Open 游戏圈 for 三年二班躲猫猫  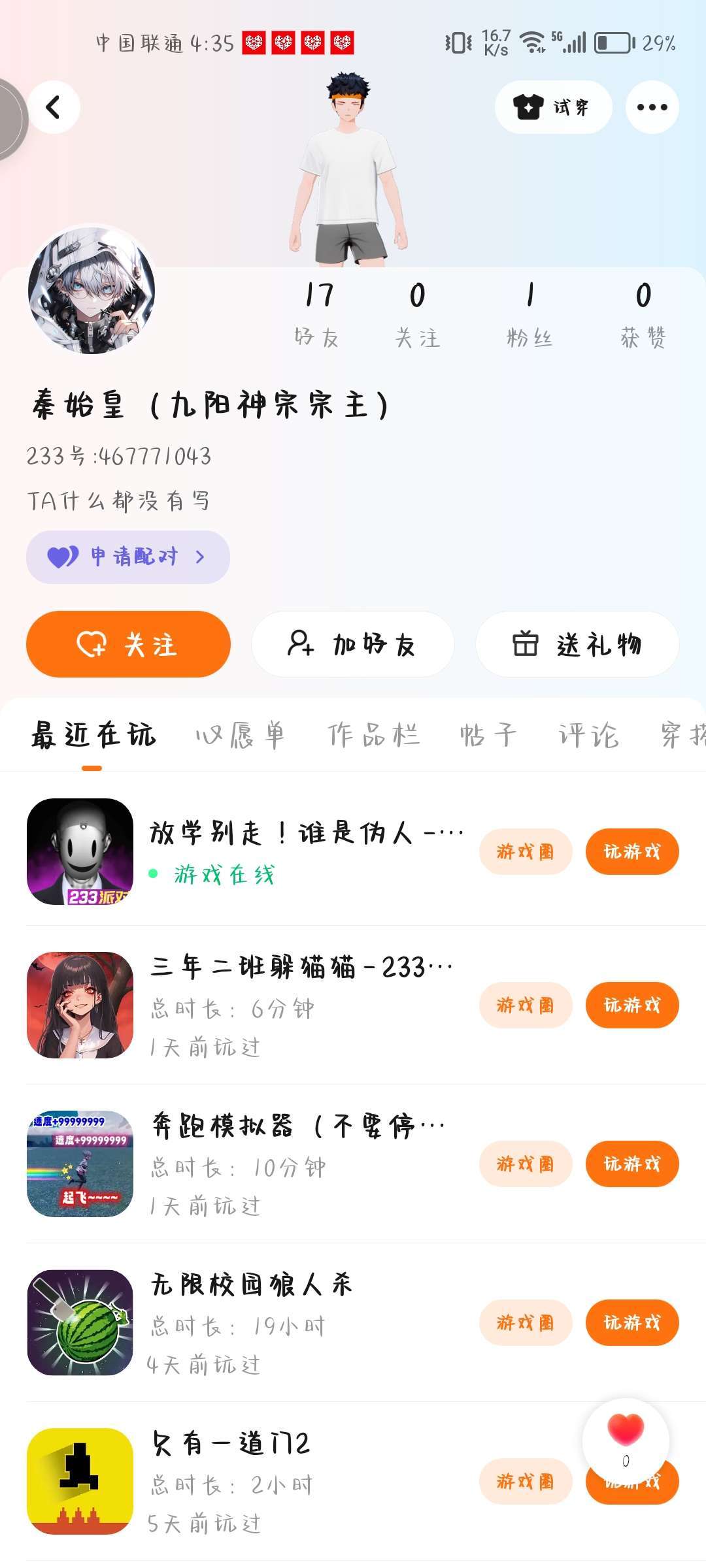(526, 1005)
